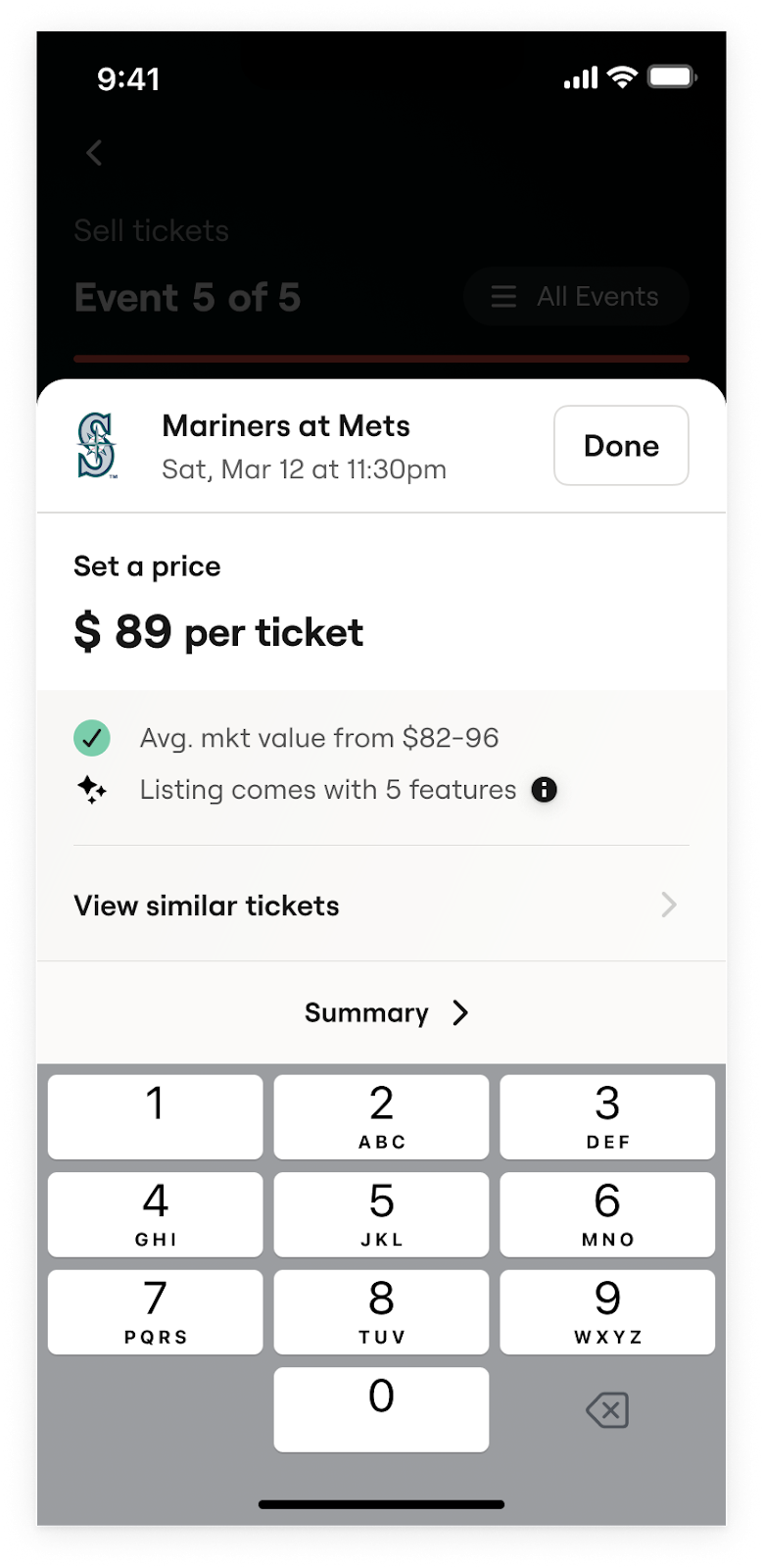Open View similar tickets
This screenshot has width=763, height=1568.
click(x=380, y=906)
